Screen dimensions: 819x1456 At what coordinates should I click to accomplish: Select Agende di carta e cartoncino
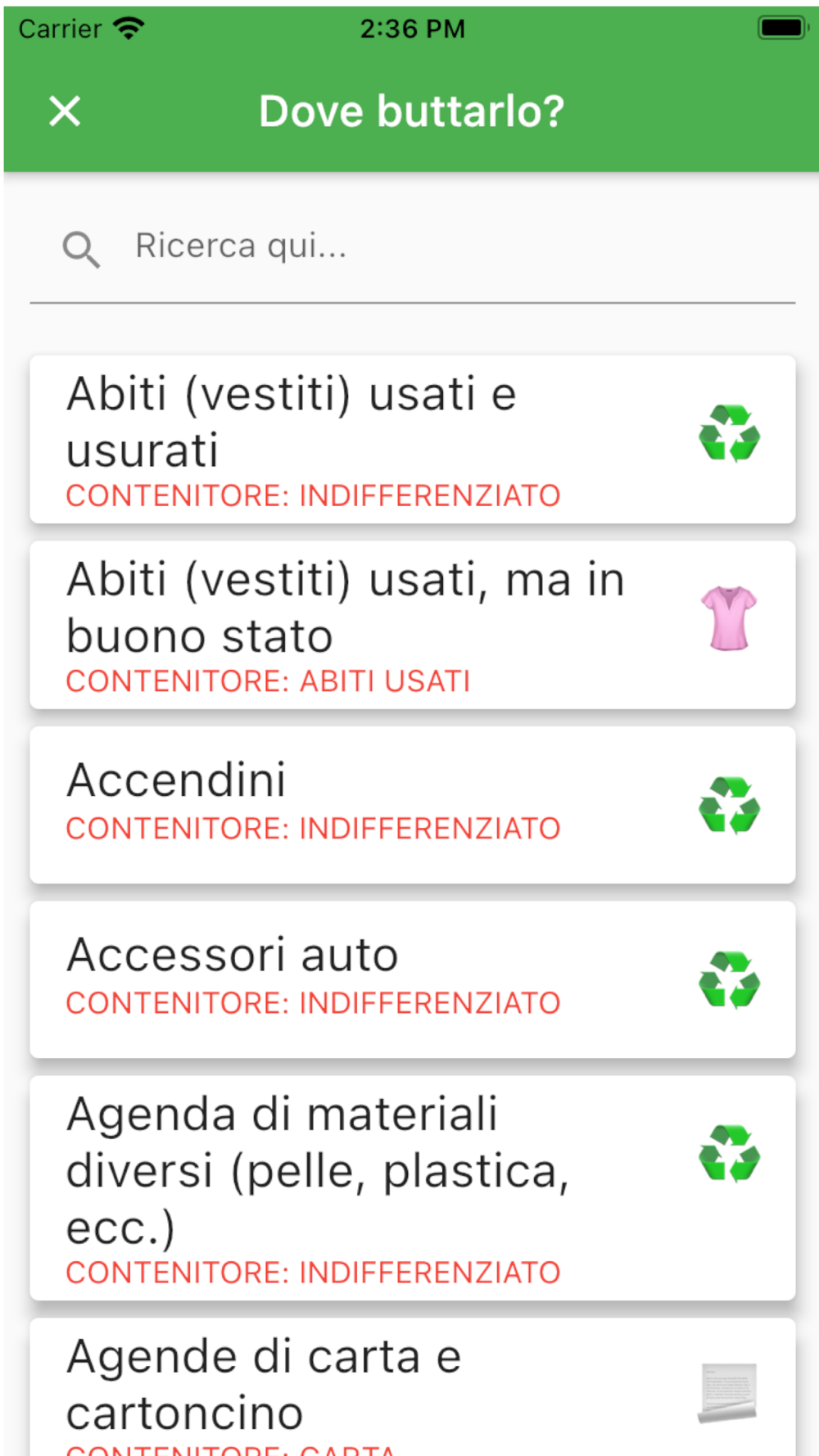pyautogui.click(x=412, y=1388)
